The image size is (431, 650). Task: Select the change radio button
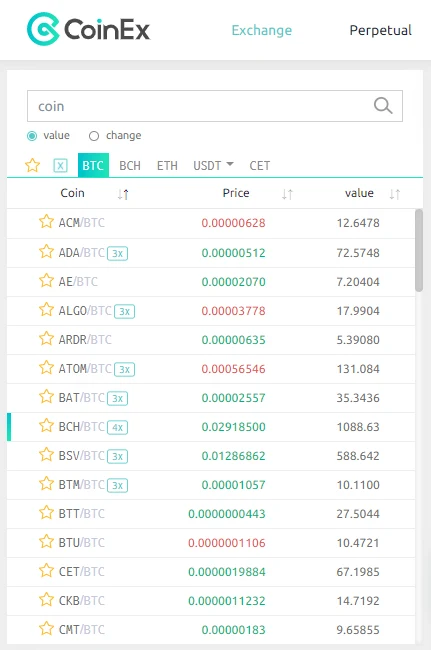(94, 136)
